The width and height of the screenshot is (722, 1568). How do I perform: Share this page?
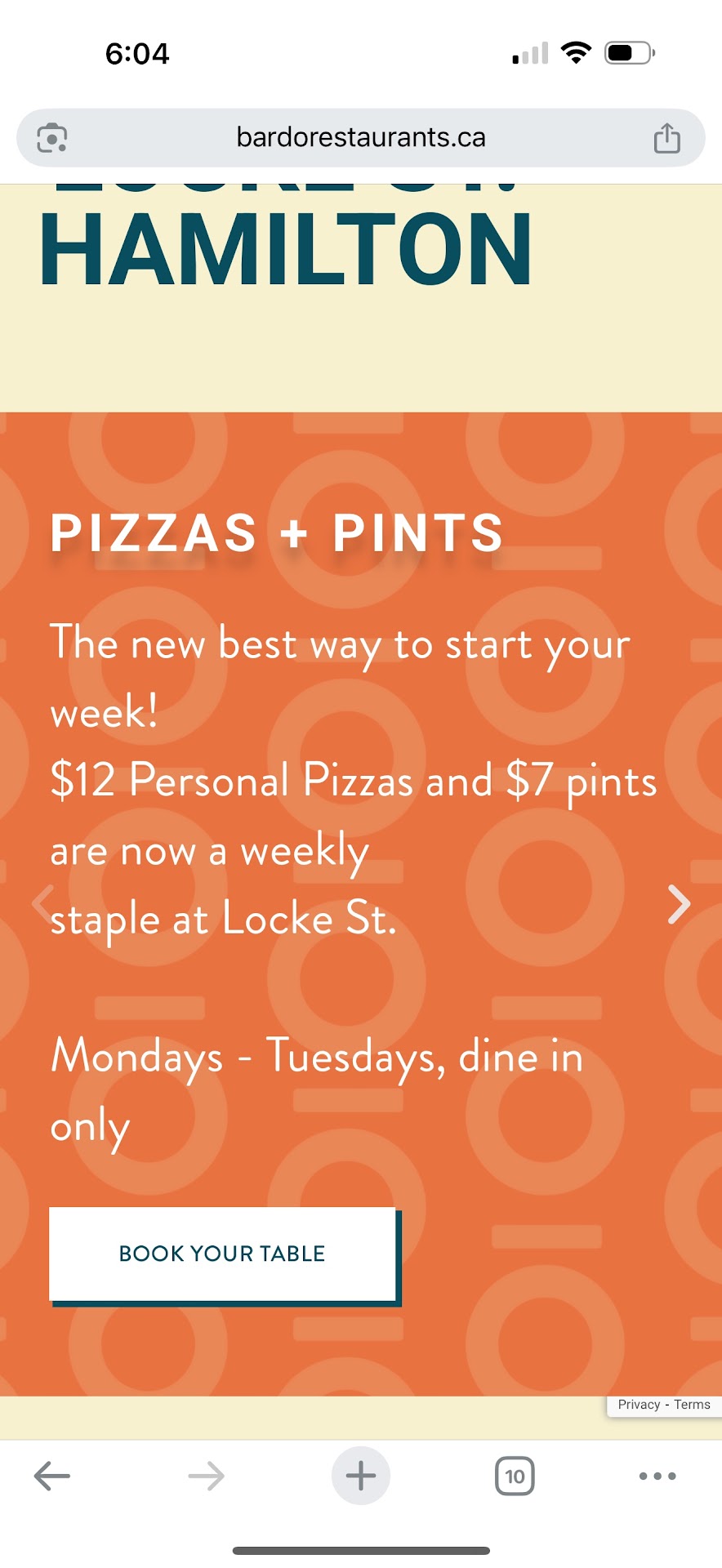click(x=666, y=138)
